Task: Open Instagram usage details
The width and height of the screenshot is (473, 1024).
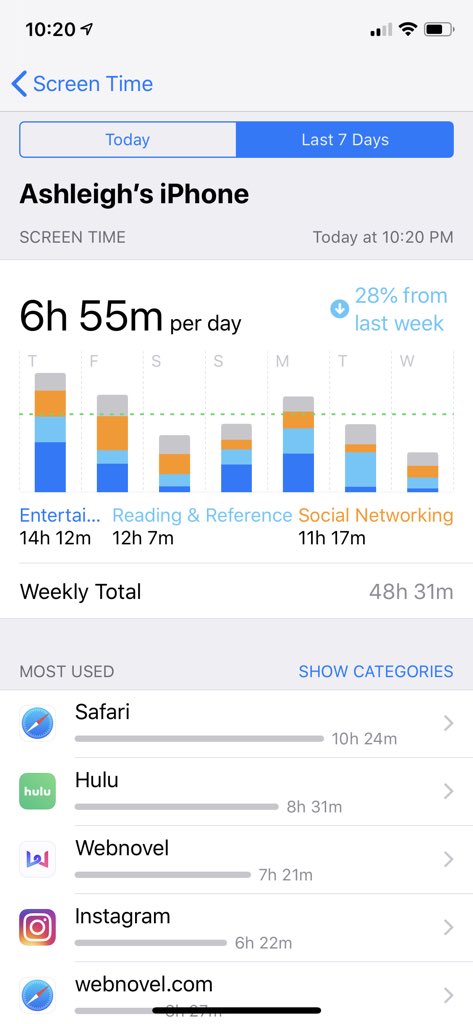Action: click(x=236, y=927)
